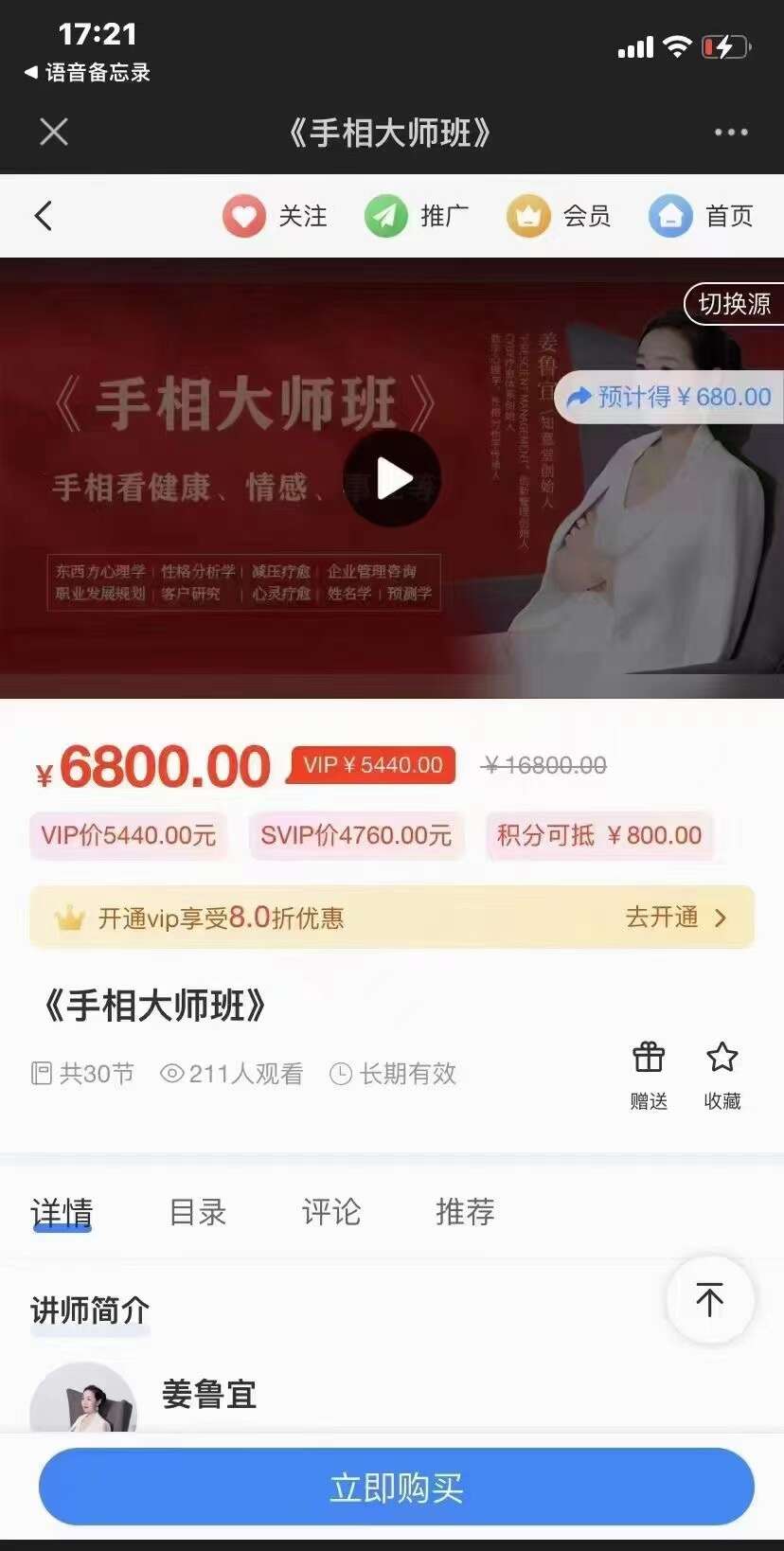Play the course preview video
The width and height of the screenshot is (784, 1551).
pos(392,479)
